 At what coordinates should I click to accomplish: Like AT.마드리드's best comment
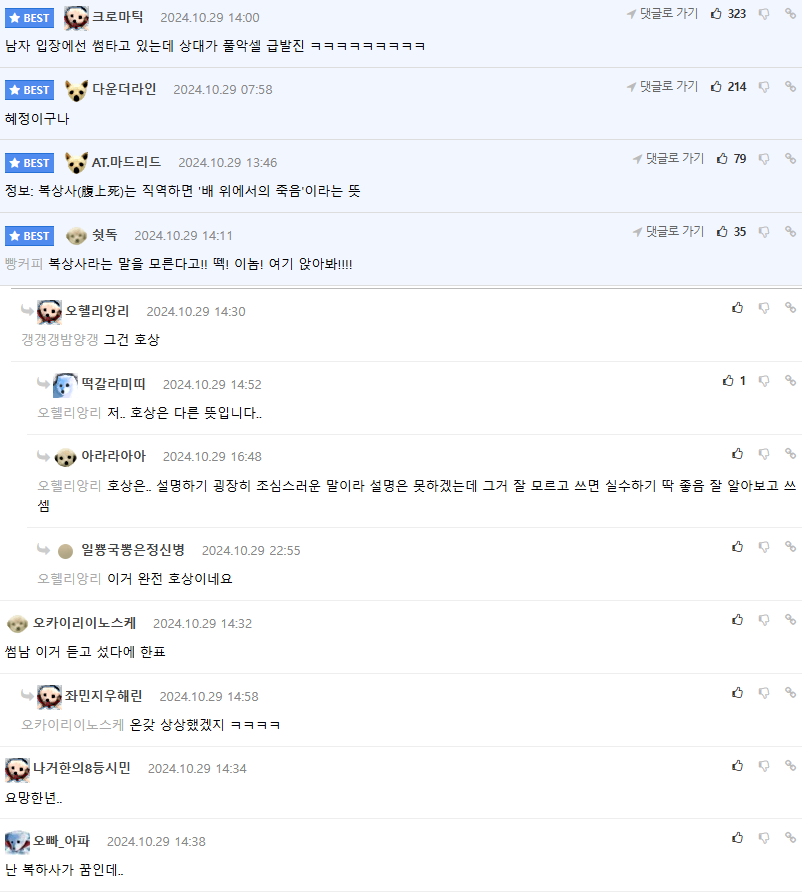tap(722, 159)
